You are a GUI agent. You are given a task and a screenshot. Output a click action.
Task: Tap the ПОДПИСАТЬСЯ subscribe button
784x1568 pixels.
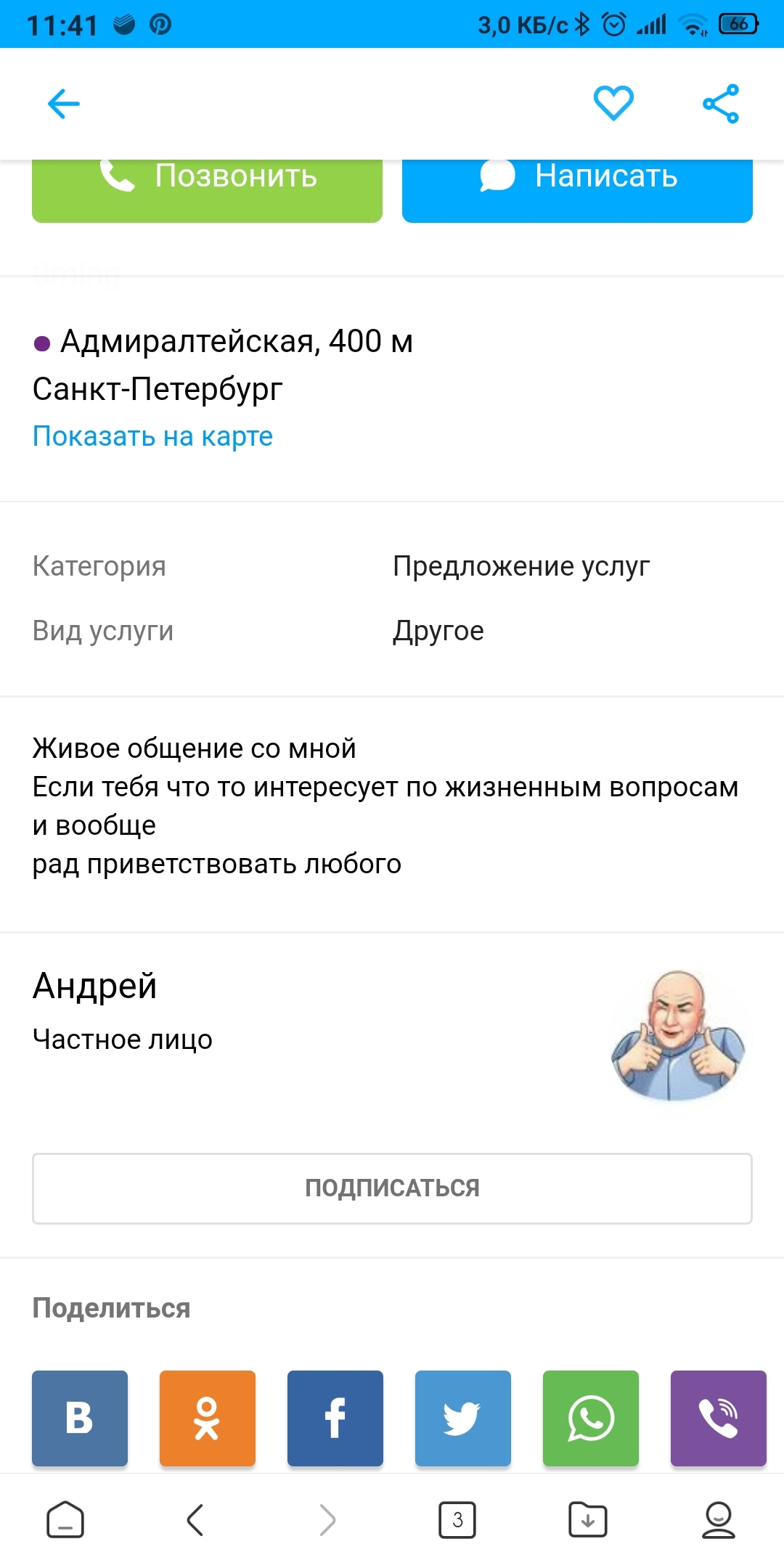tap(392, 1188)
